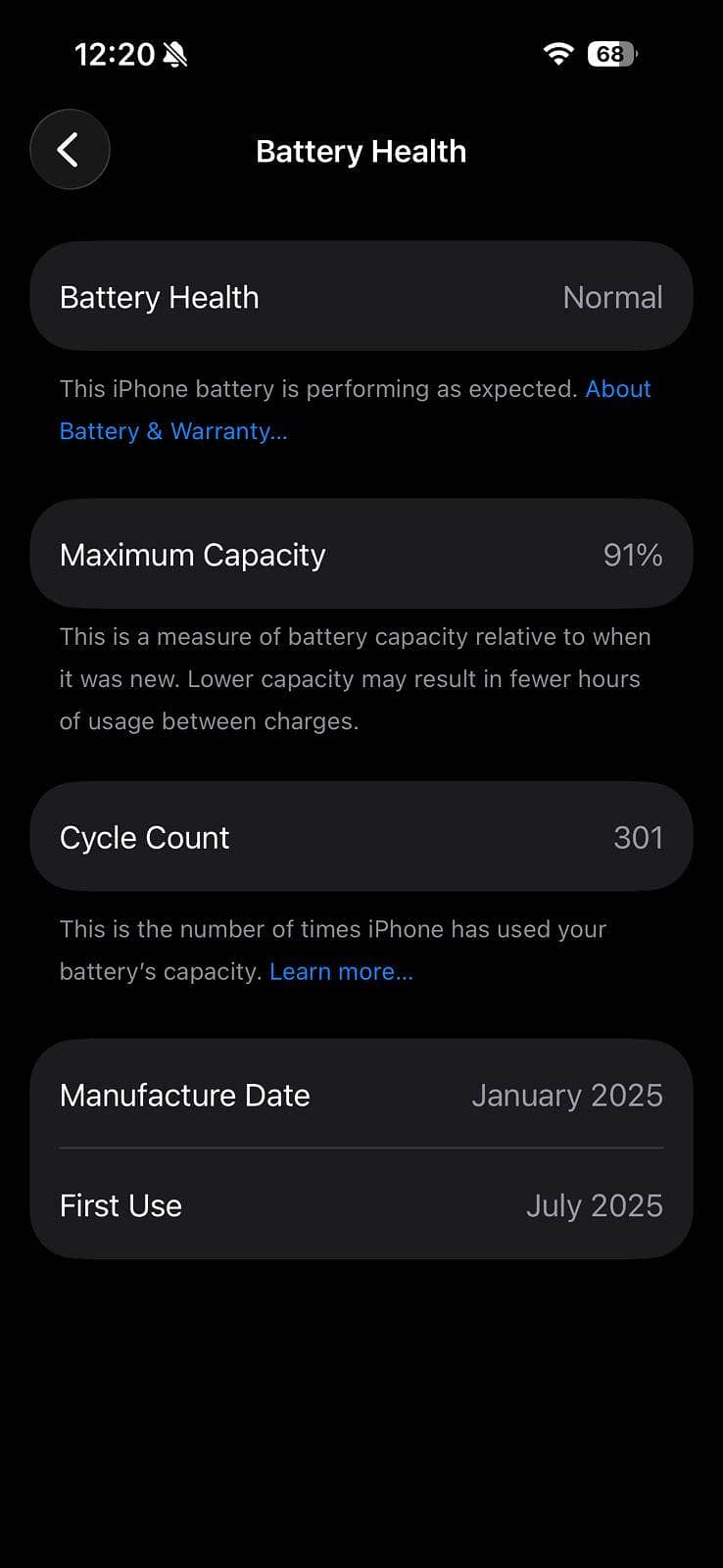This screenshot has height=1568, width=723.
Task: Tap the Normal status value text
Action: [612, 296]
